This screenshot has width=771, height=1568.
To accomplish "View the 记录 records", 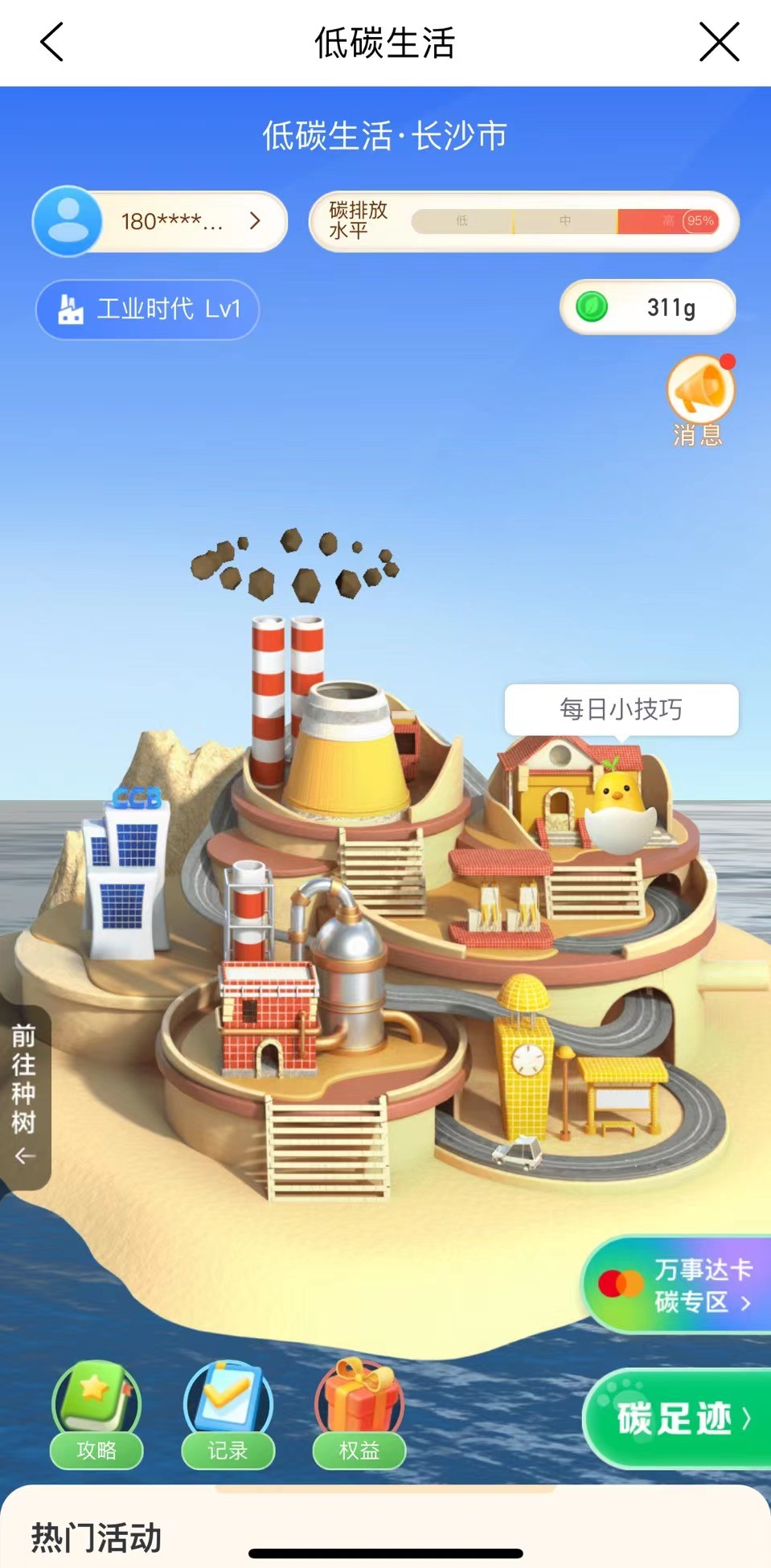I will [228, 1415].
